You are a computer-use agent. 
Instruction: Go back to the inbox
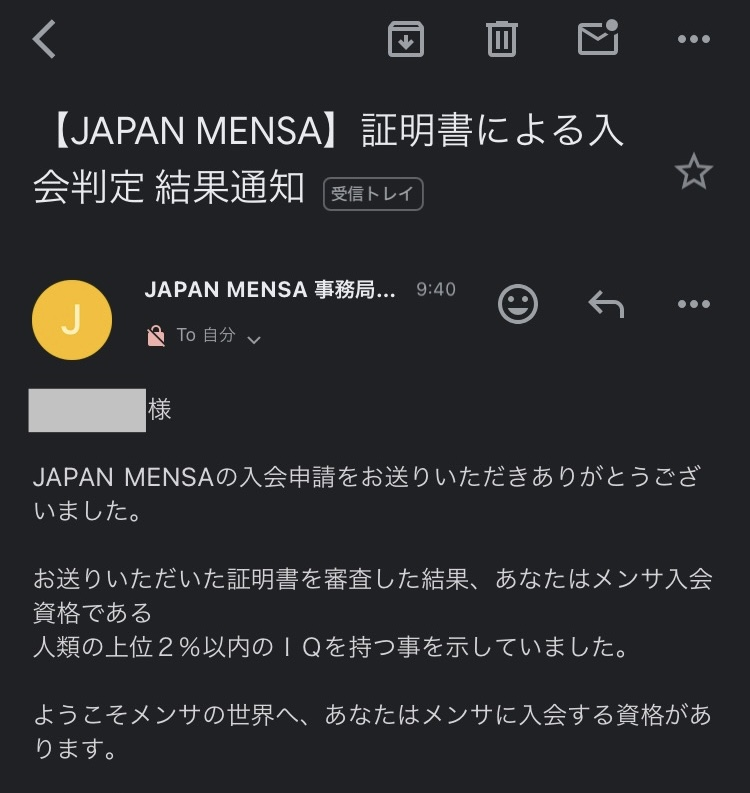click(x=44, y=40)
